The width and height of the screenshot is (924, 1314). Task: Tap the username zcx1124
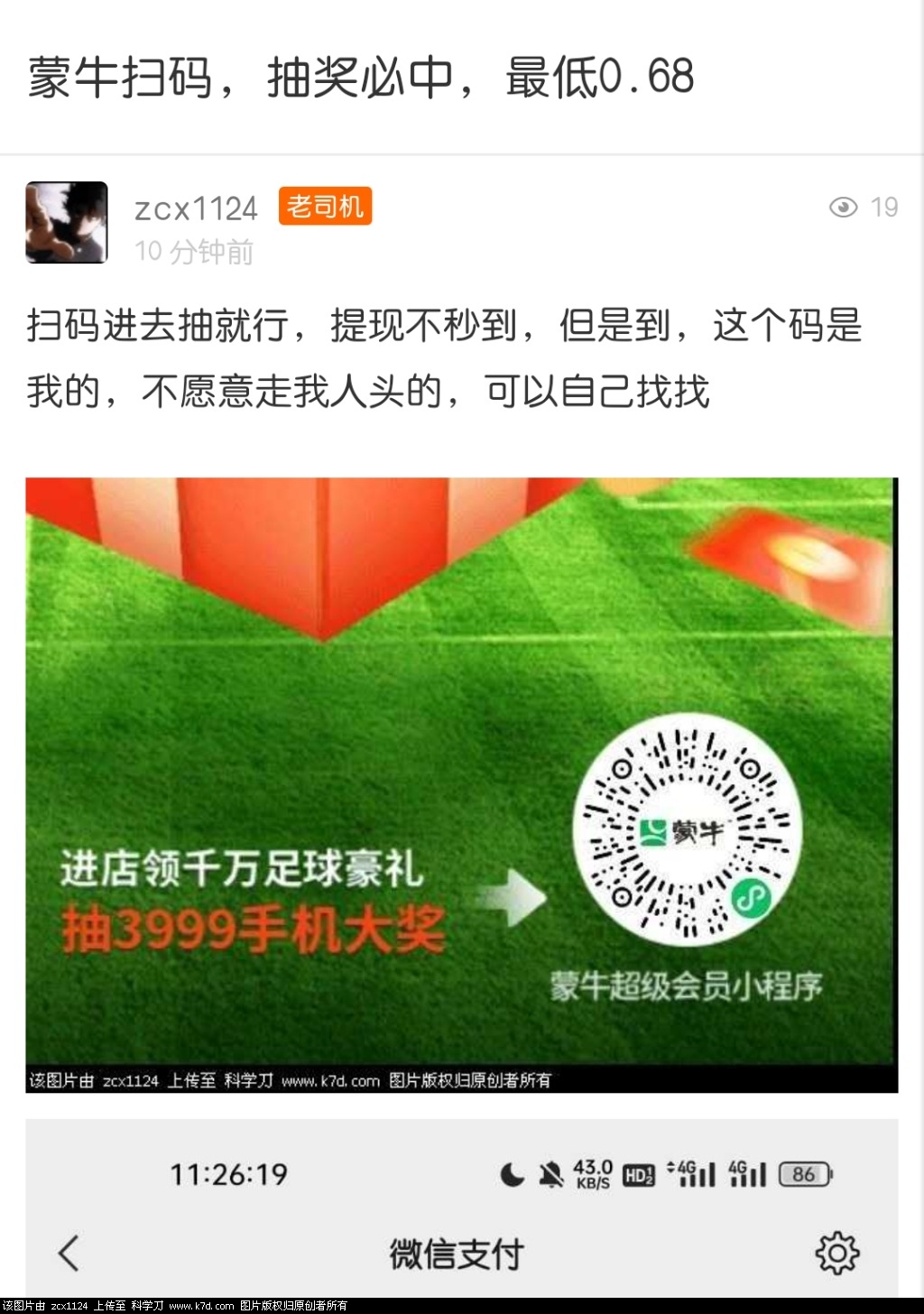pos(196,208)
